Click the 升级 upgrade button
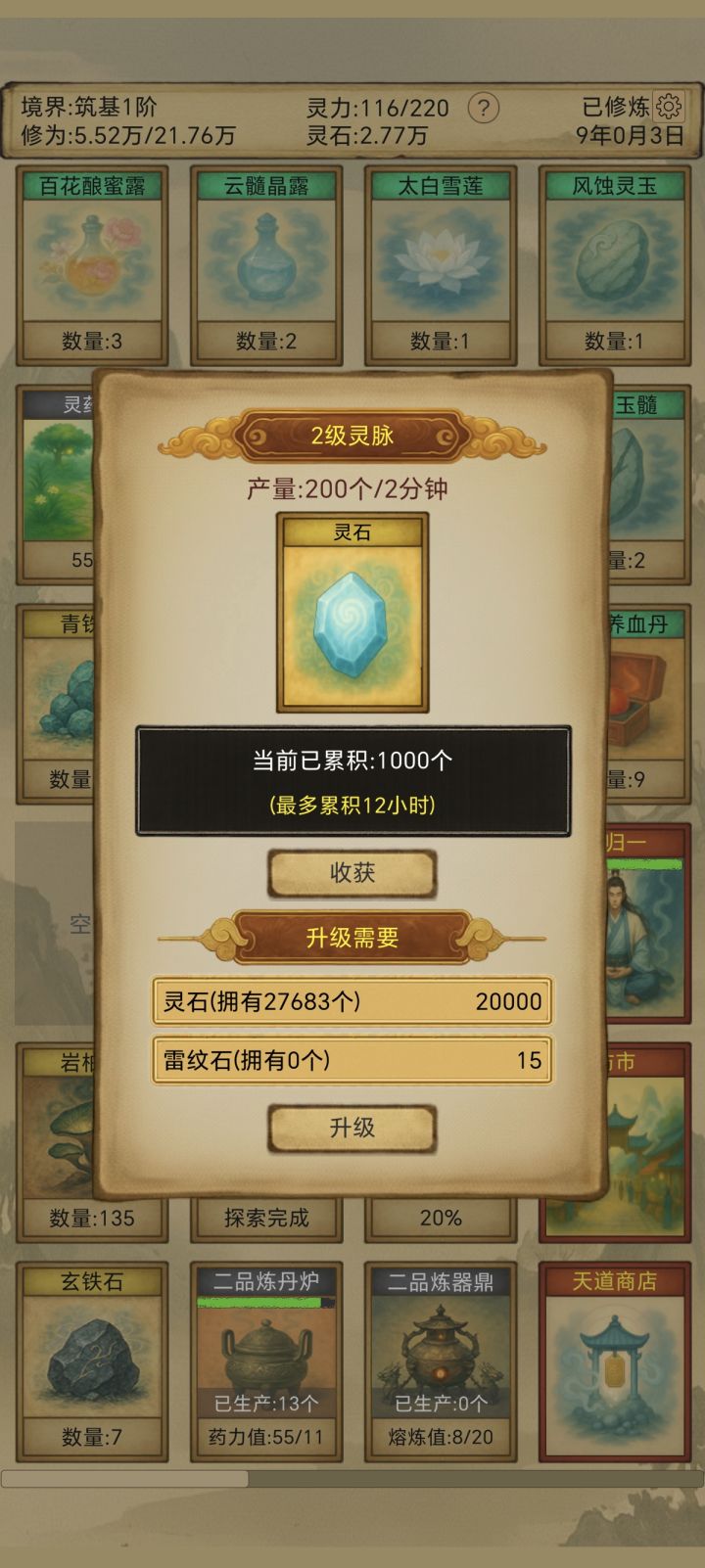Viewport: 705px width, 1568px height. (352, 1128)
